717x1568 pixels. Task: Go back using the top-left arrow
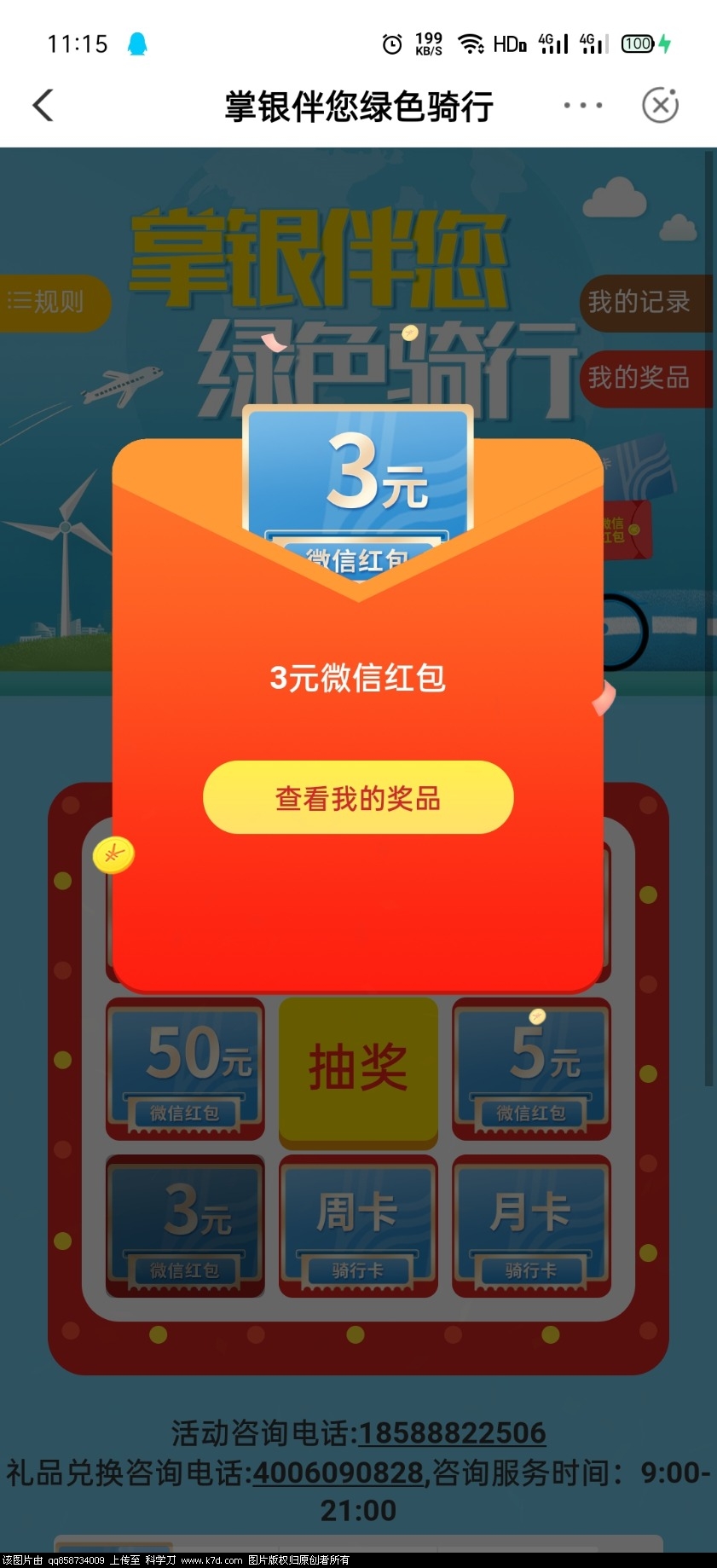tap(43, 106)
